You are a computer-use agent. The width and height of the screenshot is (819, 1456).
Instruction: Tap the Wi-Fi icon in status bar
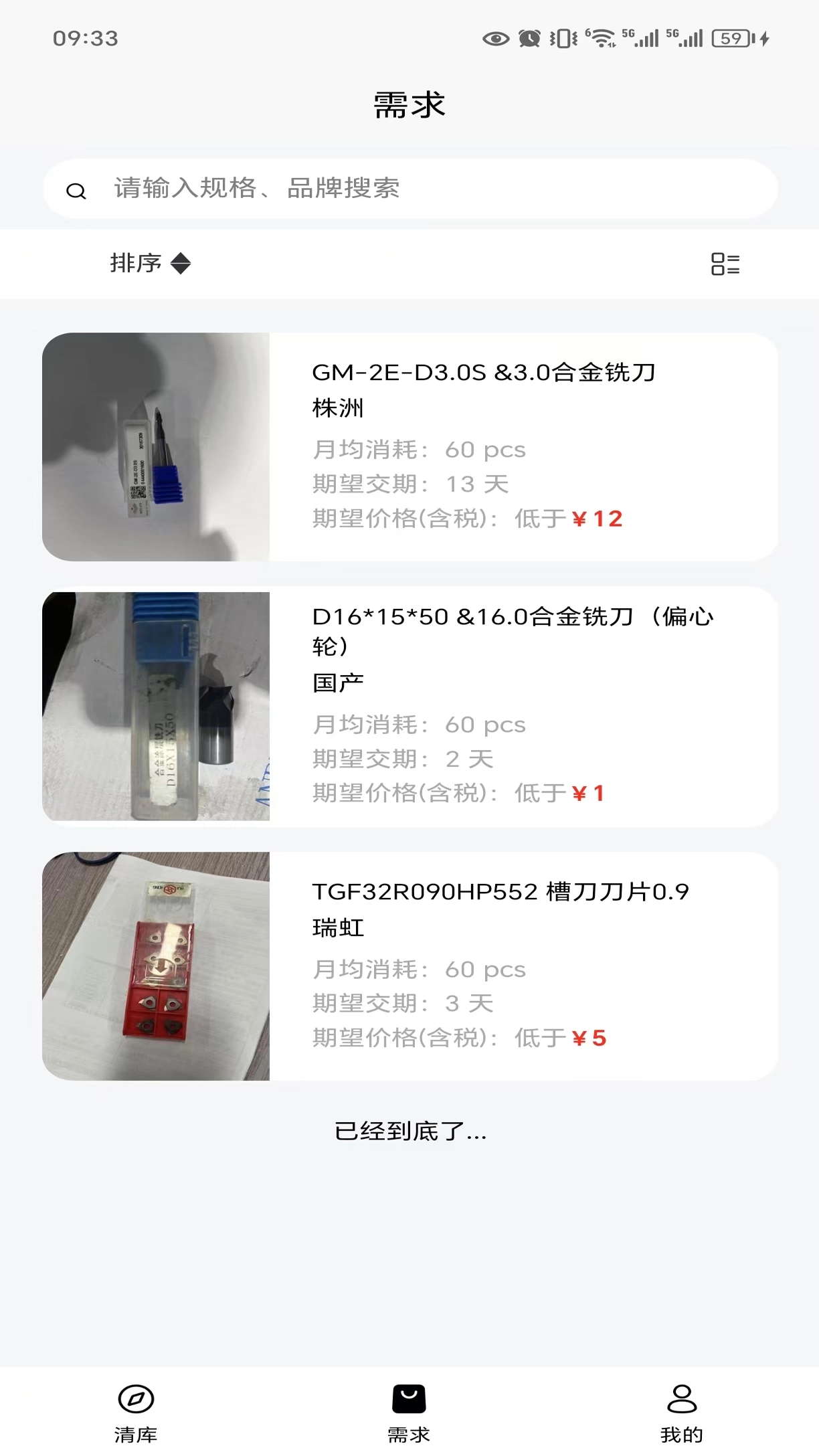pyautogui.click(x=601, y=39)
